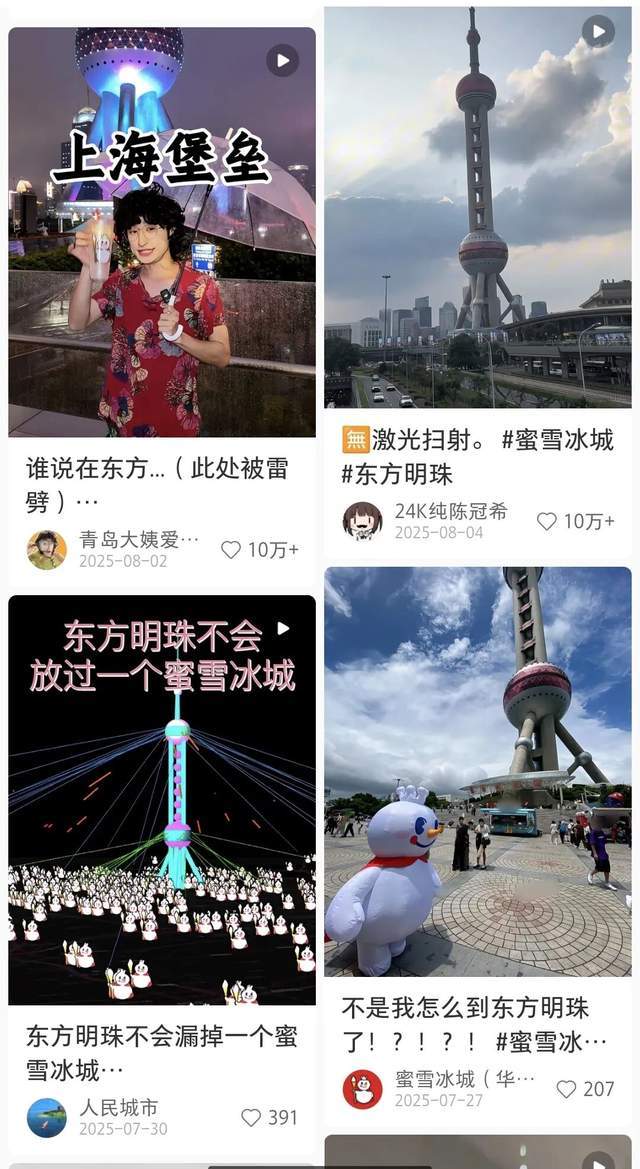This screenshot has height=1169, width=640.
Task: Open the 东方明珠不会放过一个蜜雪冰城 video
Action: point(162,800)
